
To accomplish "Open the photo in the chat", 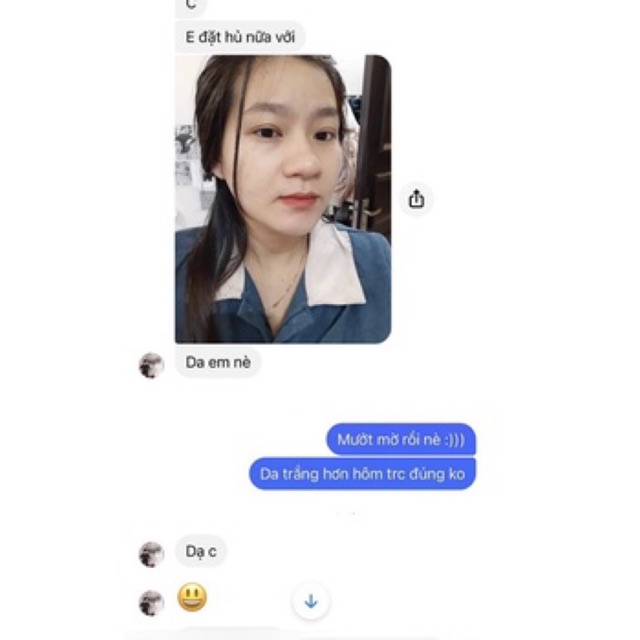I will [283, 199].
